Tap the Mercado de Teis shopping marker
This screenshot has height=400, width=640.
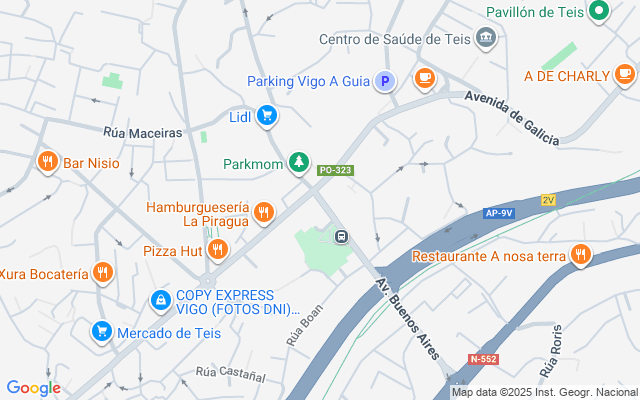click(101, 332)
